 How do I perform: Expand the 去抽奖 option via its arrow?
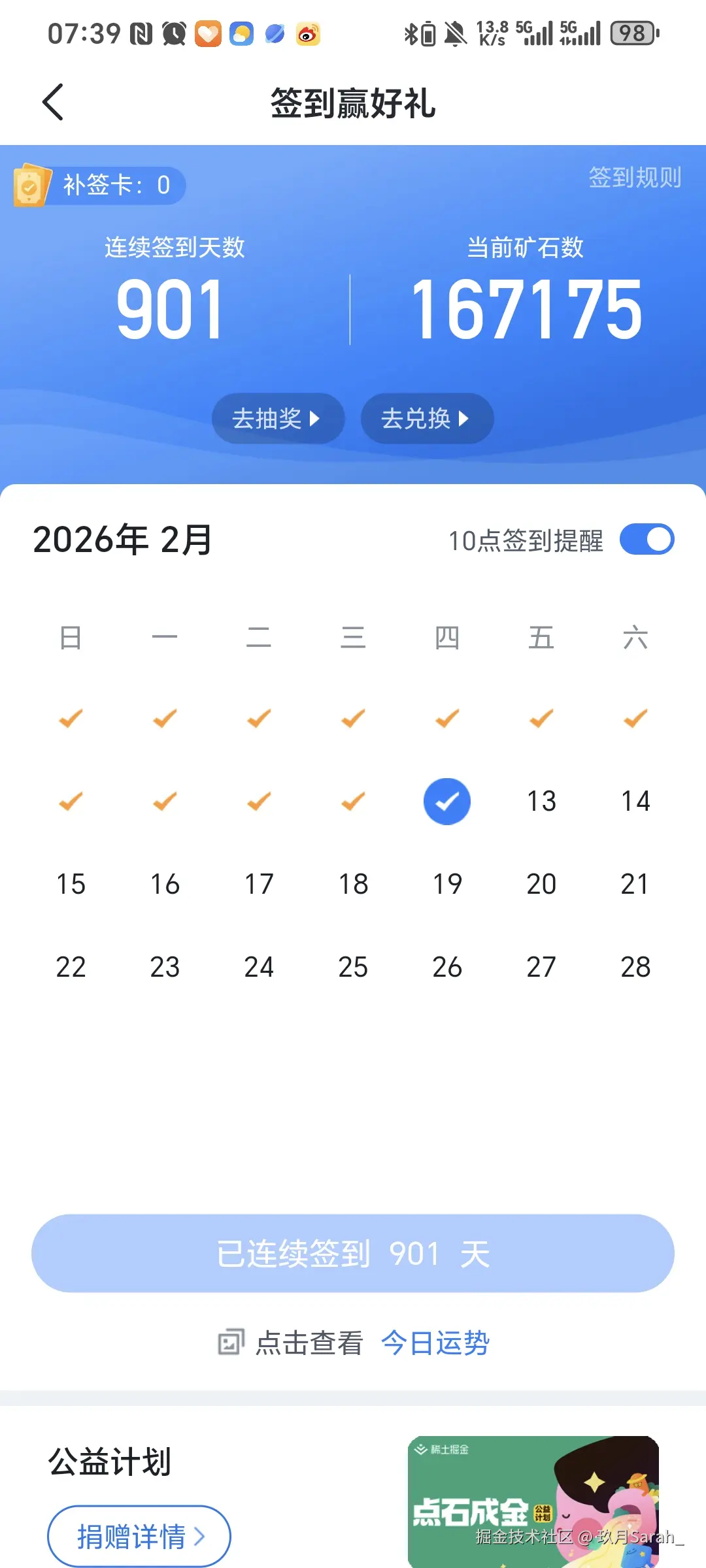pos(316,419)
